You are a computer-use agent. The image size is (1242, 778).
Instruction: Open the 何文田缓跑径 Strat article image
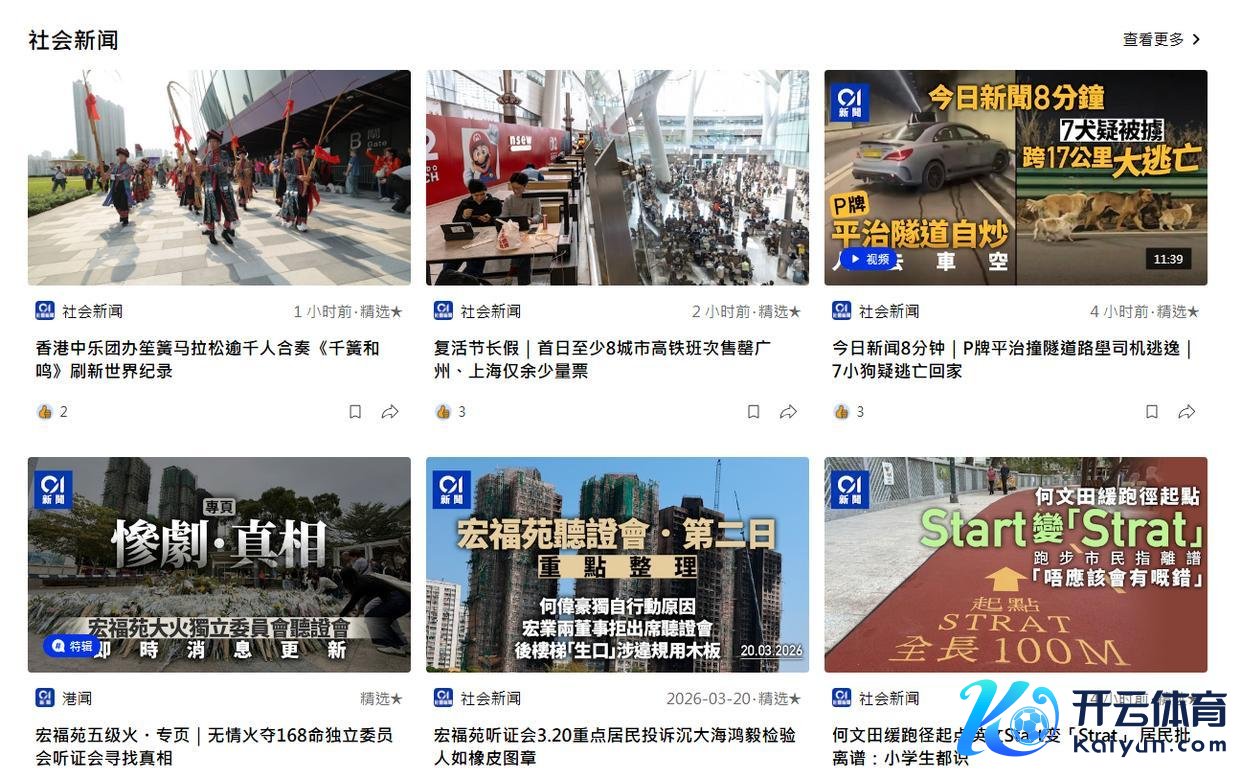[x=1015, y=564]
